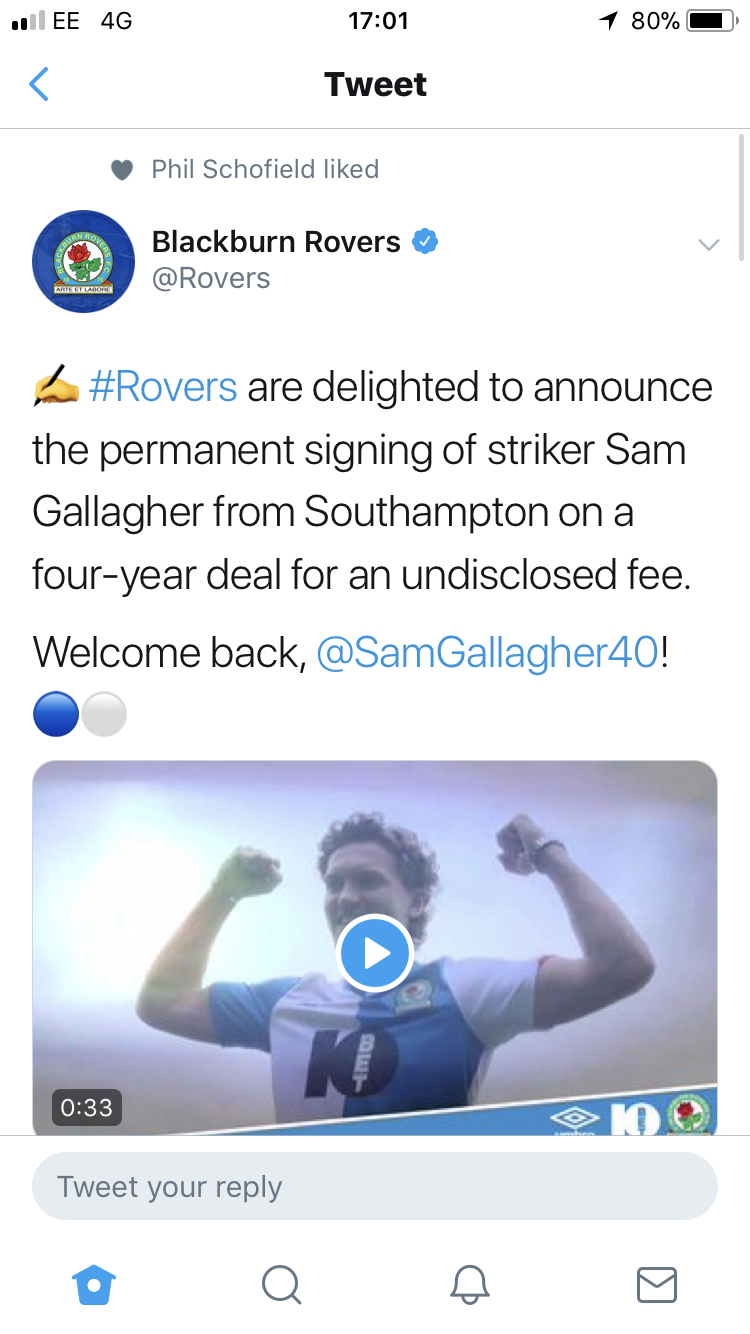Open the @Rovers account handle

coord(211,278)
